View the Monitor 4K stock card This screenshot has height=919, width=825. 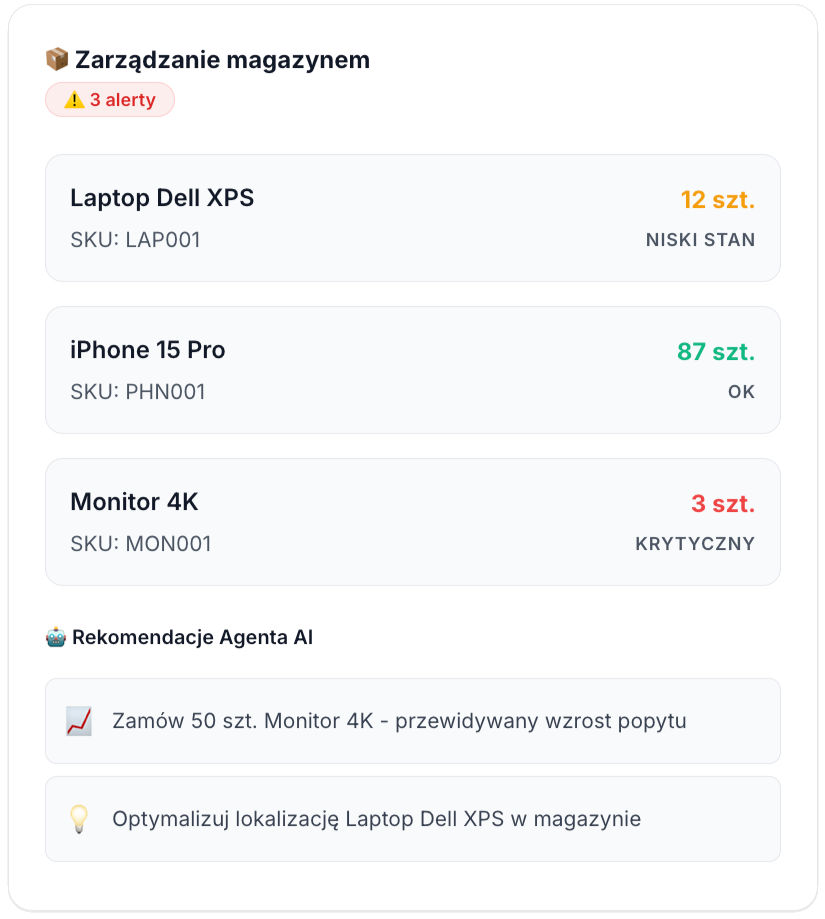[x=412, y=522]
